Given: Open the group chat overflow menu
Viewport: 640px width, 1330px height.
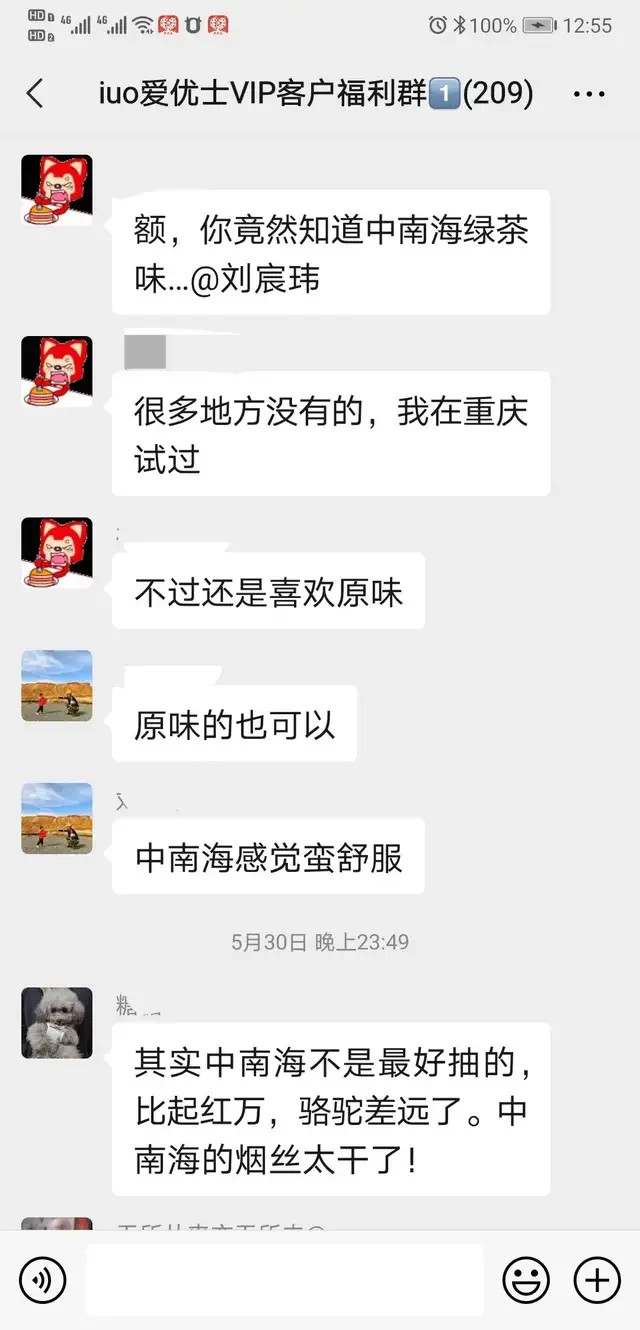Looking at the screenshot, I should pyautogui.click(x=589, y=94).
